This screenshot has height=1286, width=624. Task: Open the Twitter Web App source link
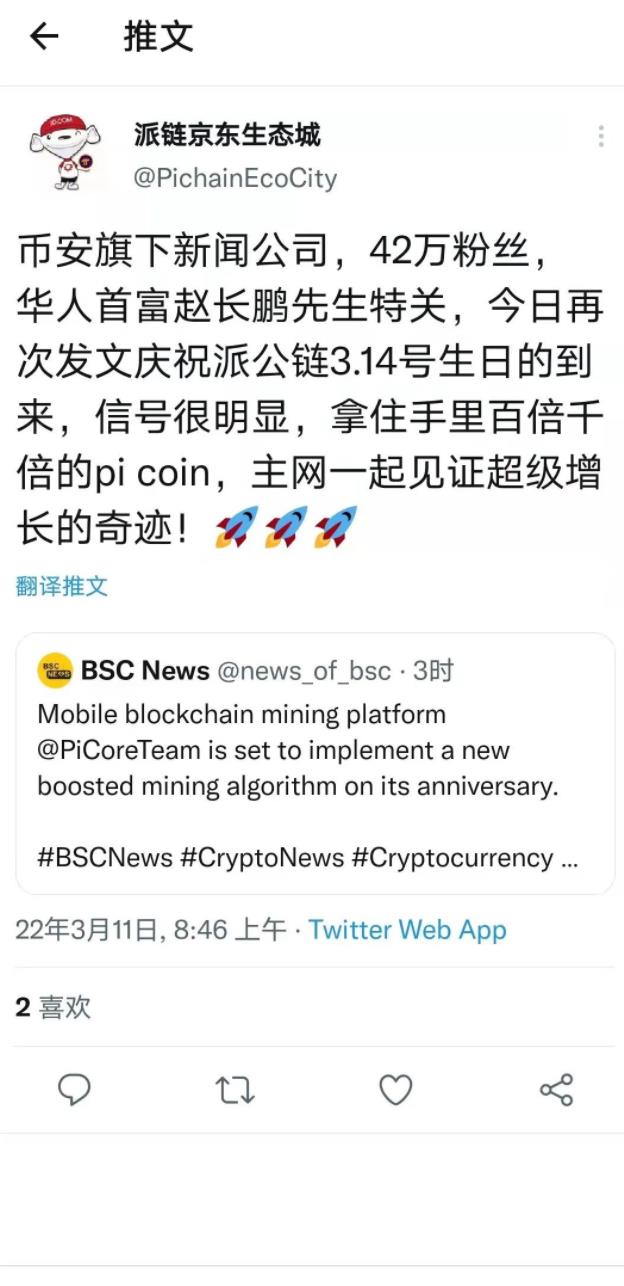pos(407,930)
